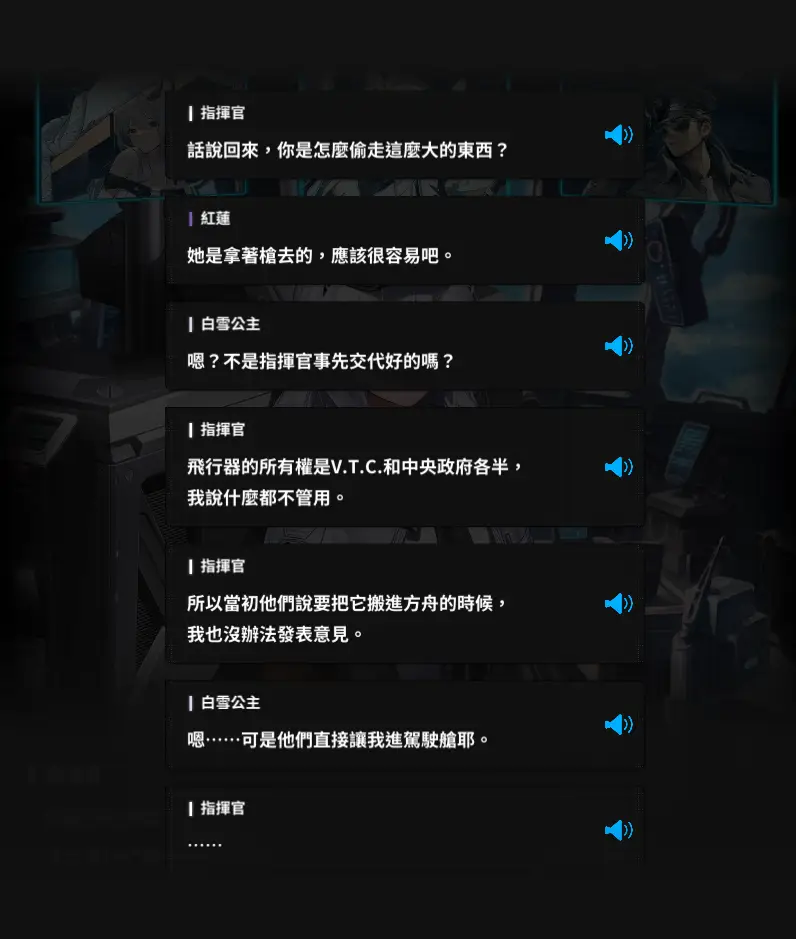
Task: Play audio for 所以當初他們說 dialogue
Action: point(618,603)
